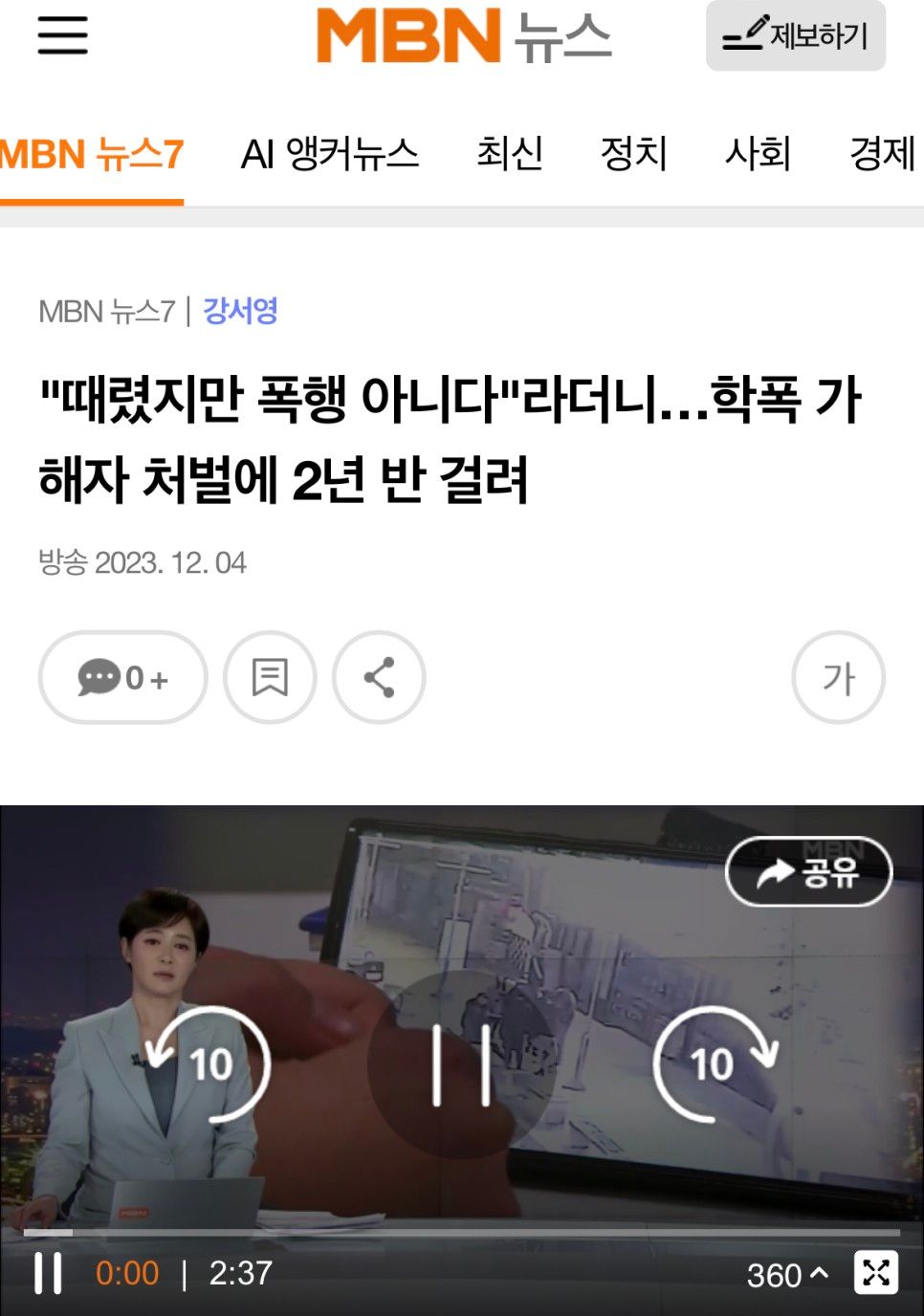Image resolution: width=924 pixels, height=1316 pixels.
Task: Enter fullscreen video mode
Action: pyautogui.click(x=875, y=1273)
